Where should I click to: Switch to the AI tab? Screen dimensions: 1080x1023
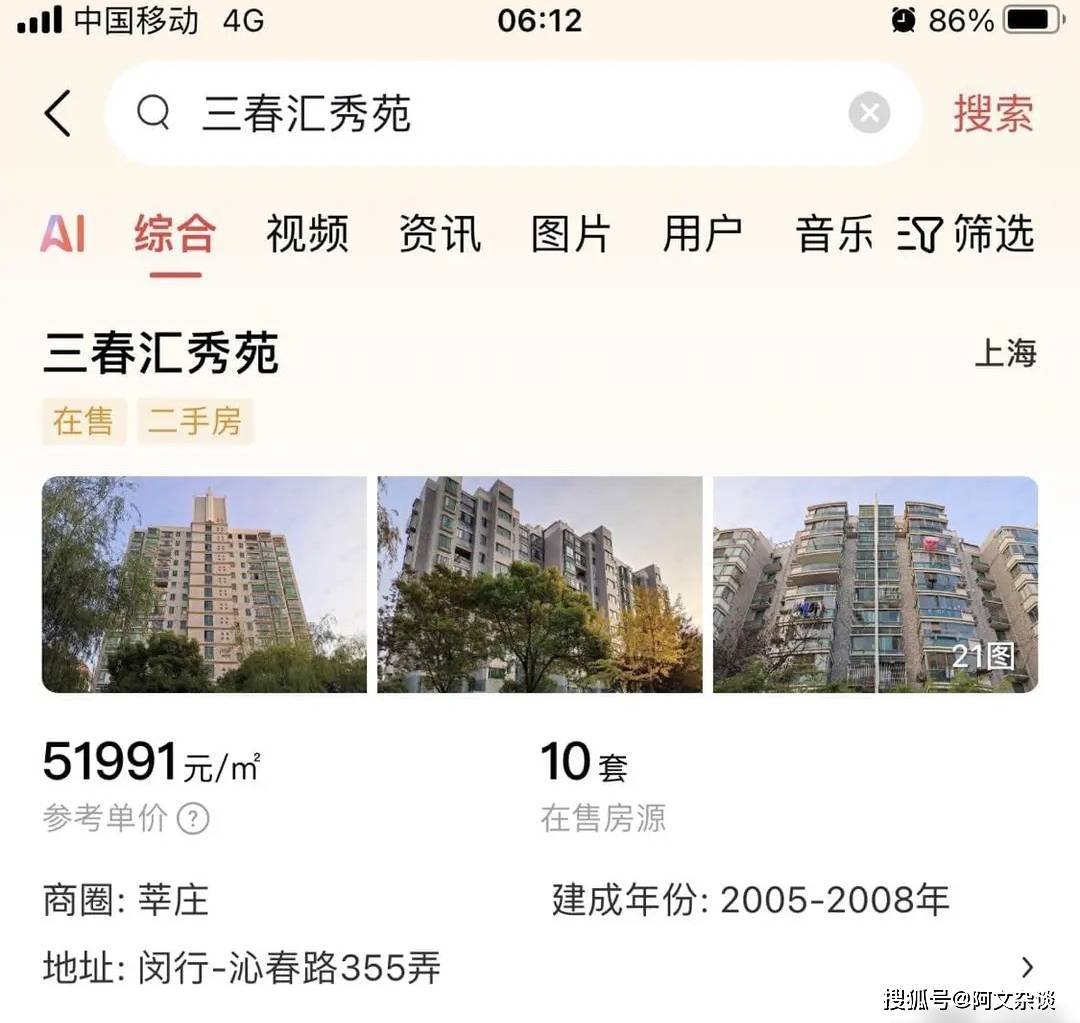[x=62, y=235]
